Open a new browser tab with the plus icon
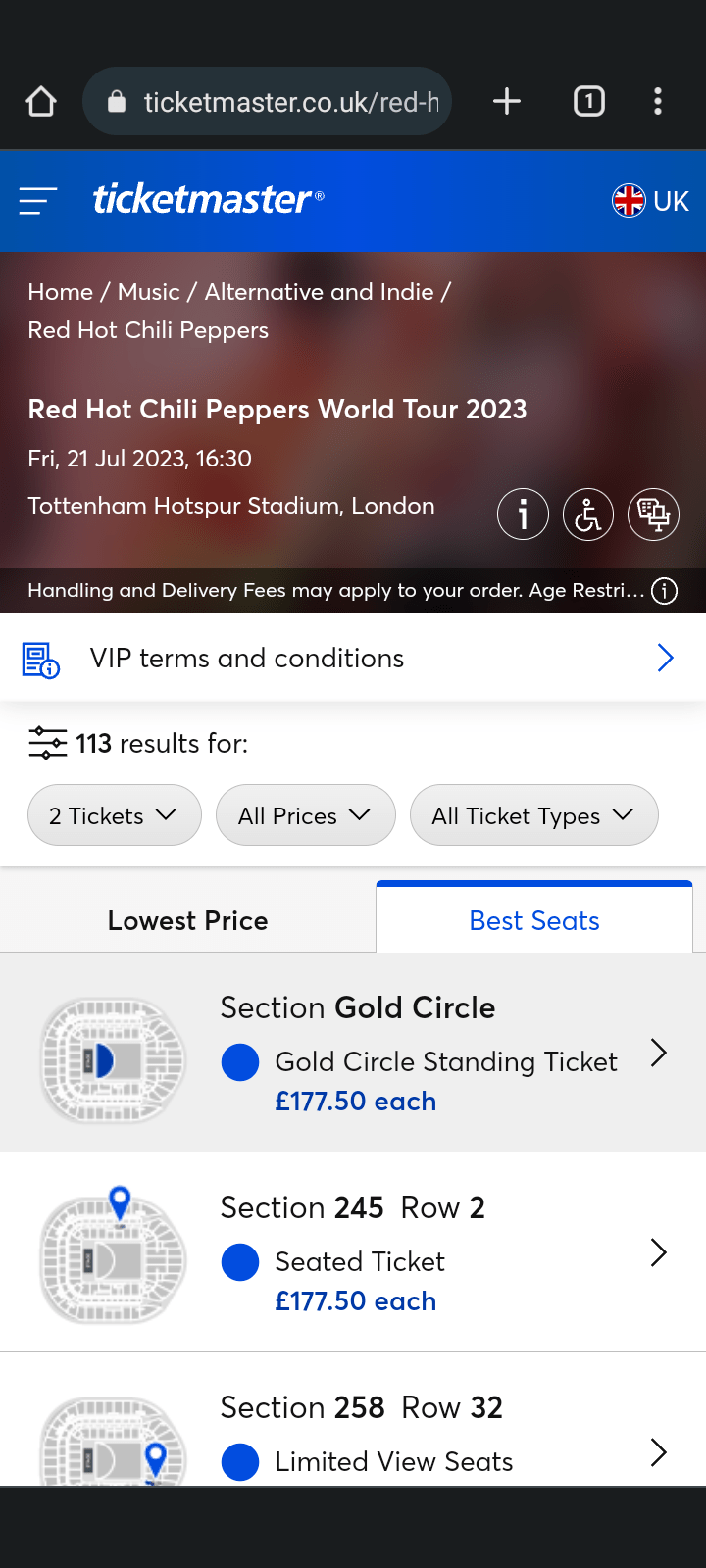 coord(506,101)
